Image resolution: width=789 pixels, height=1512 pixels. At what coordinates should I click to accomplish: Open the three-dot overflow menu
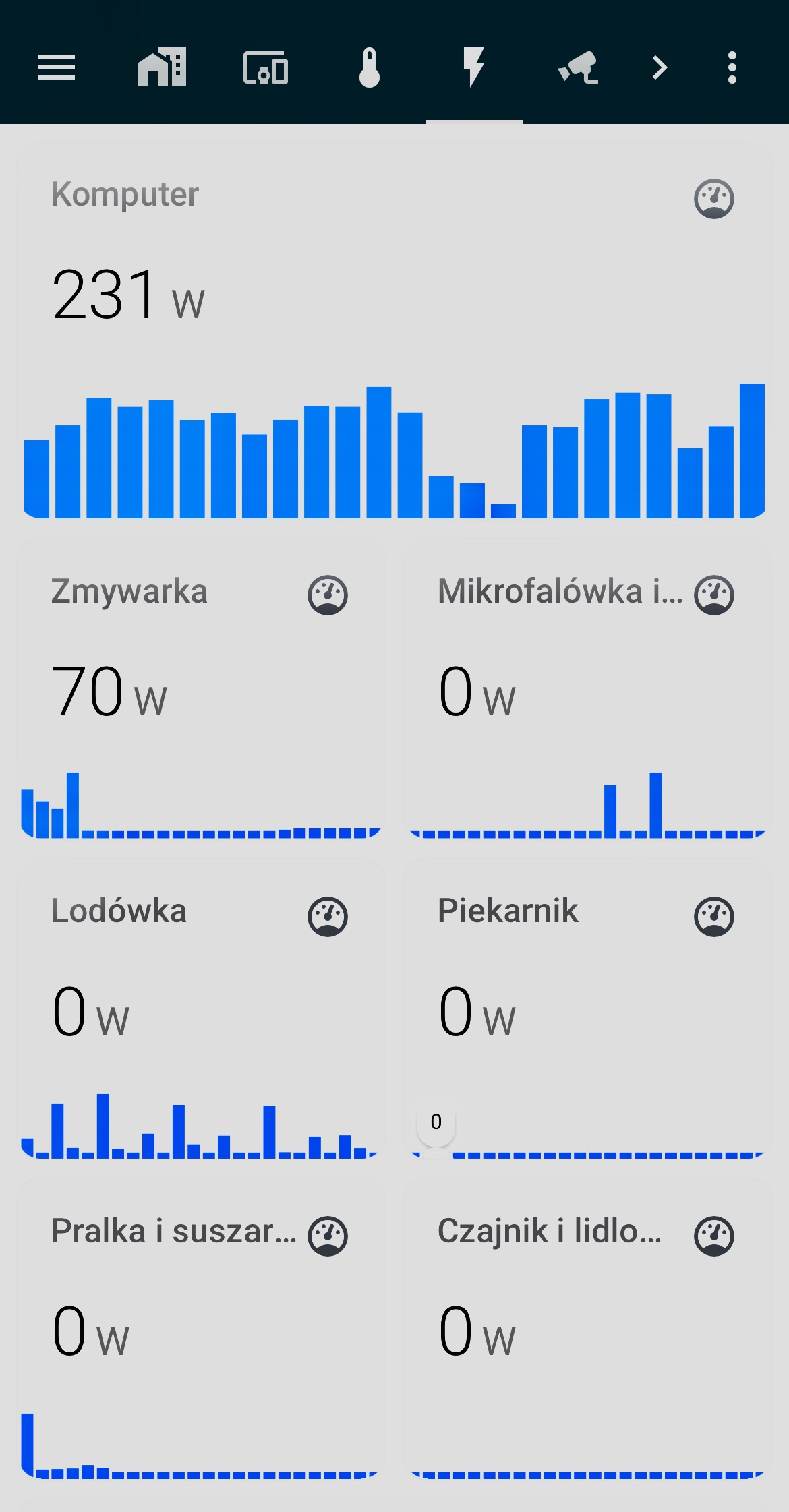pos(732,67)
